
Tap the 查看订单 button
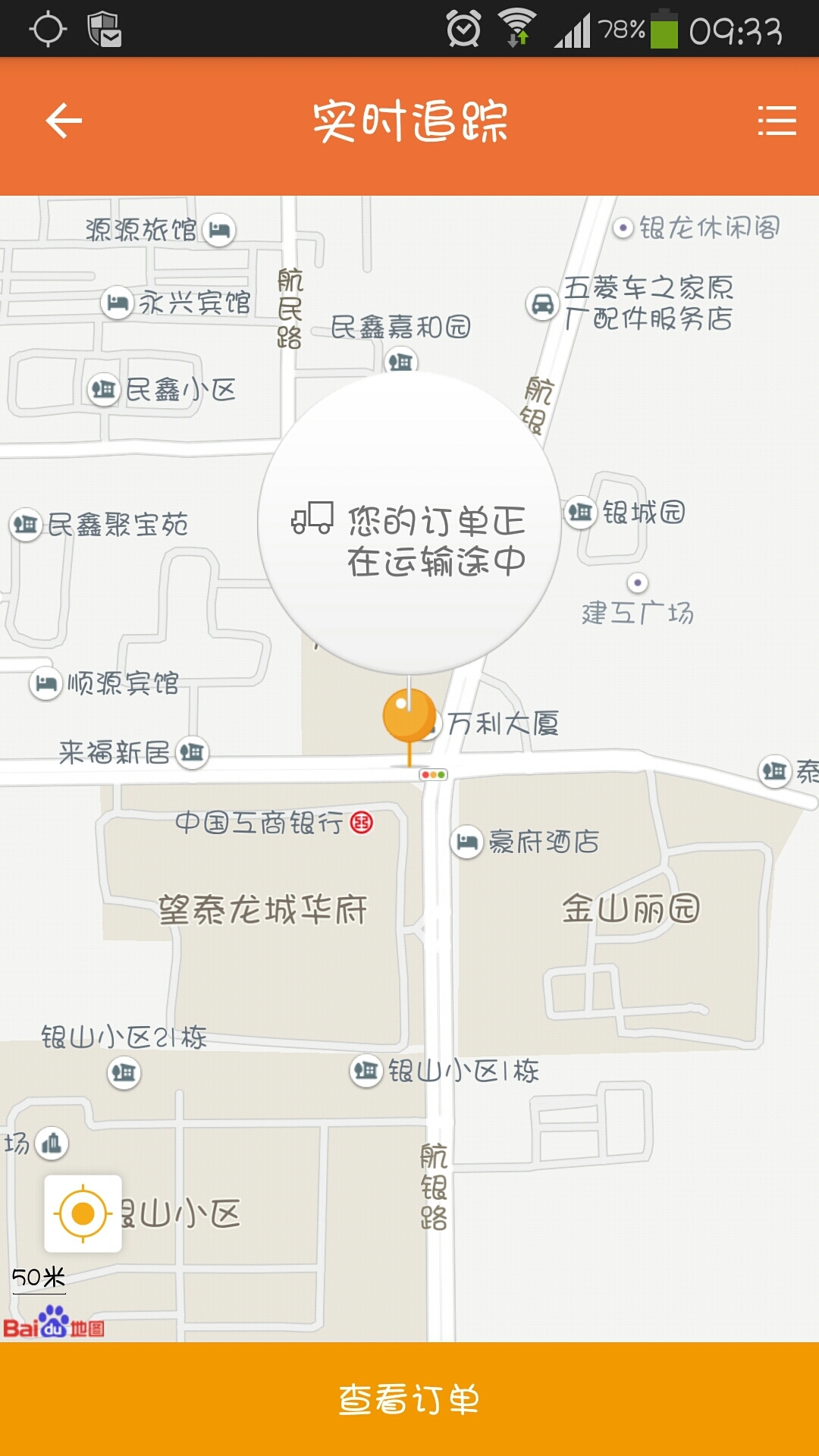pyautogui.click(x=409, y=1399)
